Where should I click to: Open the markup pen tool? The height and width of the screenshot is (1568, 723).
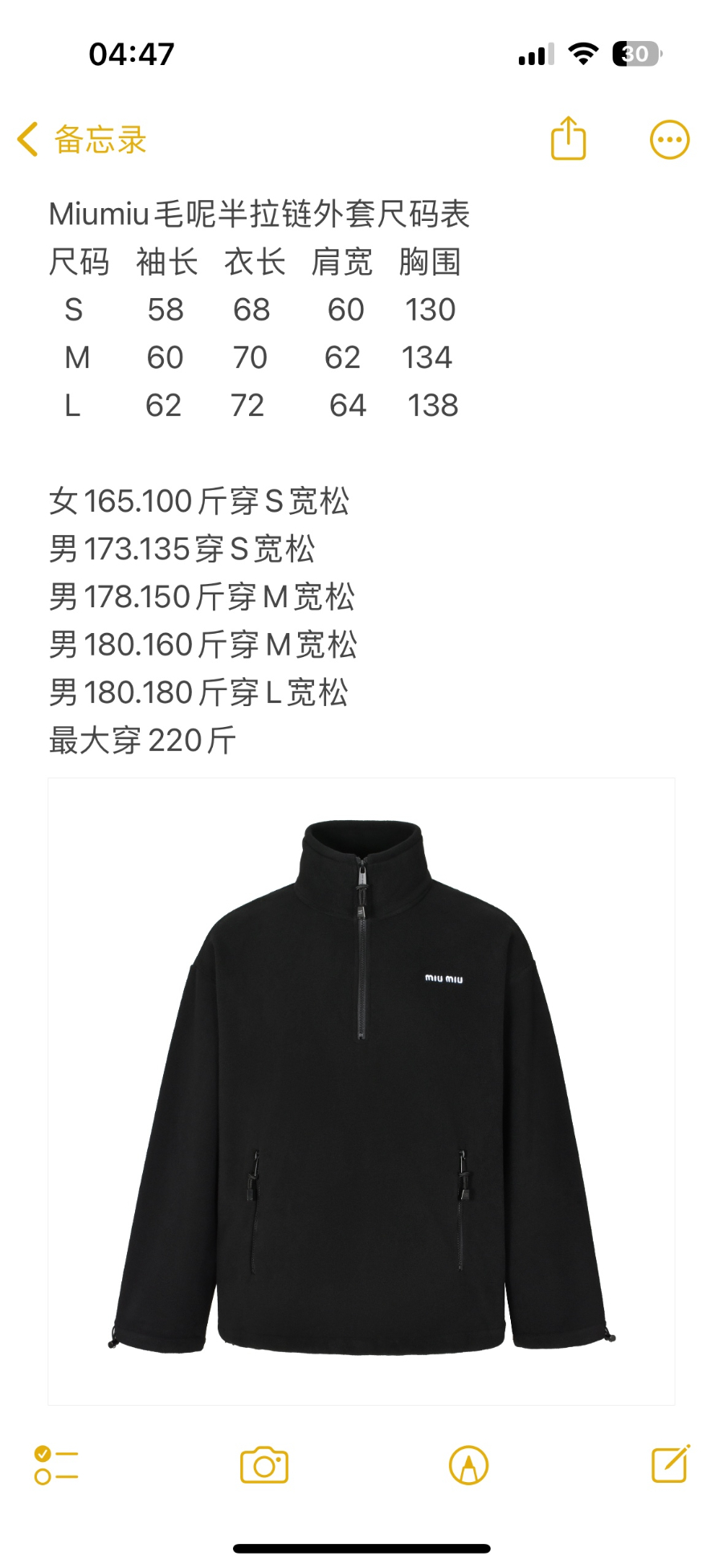468,1465
